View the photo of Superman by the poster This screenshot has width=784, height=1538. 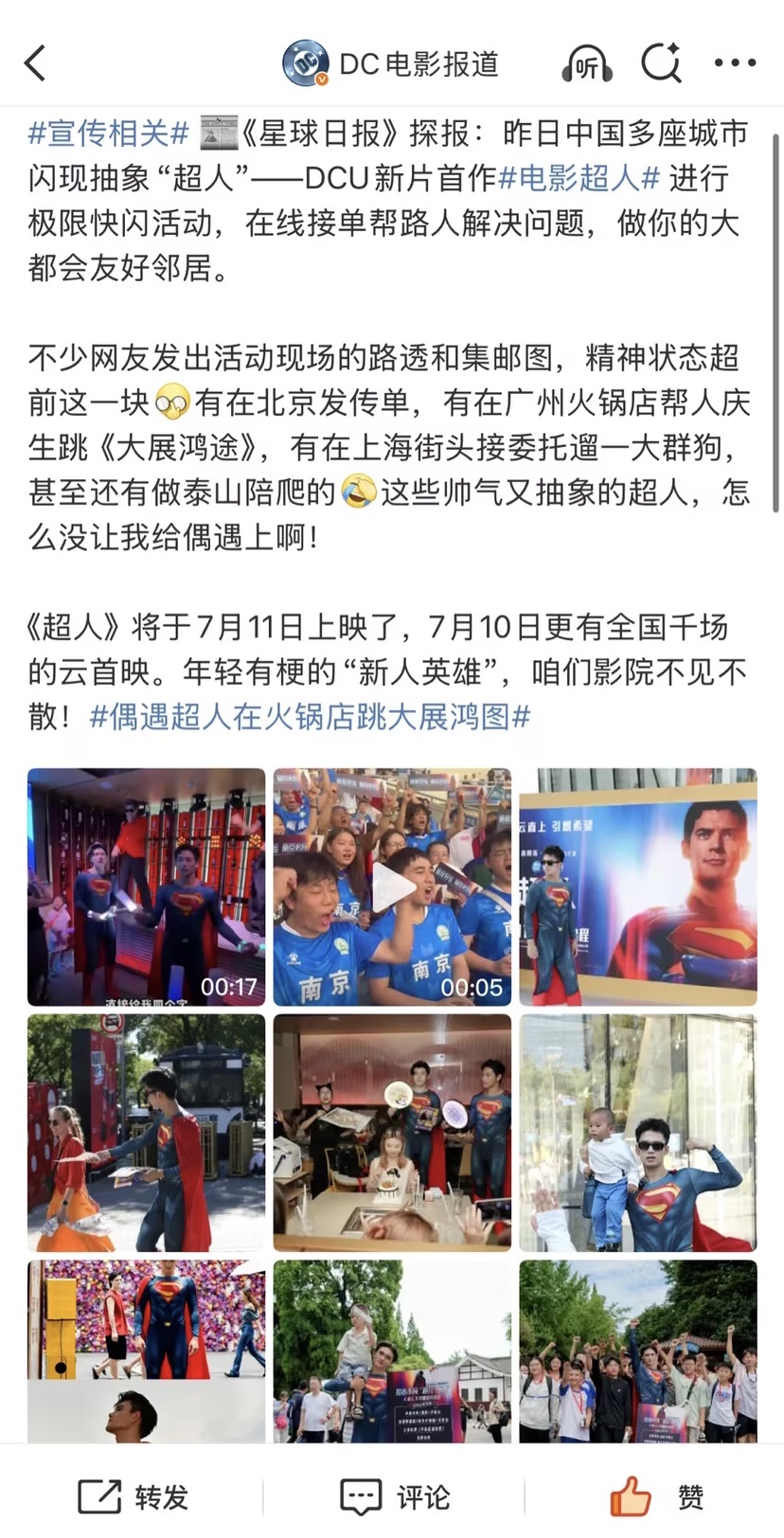(637, 886)
